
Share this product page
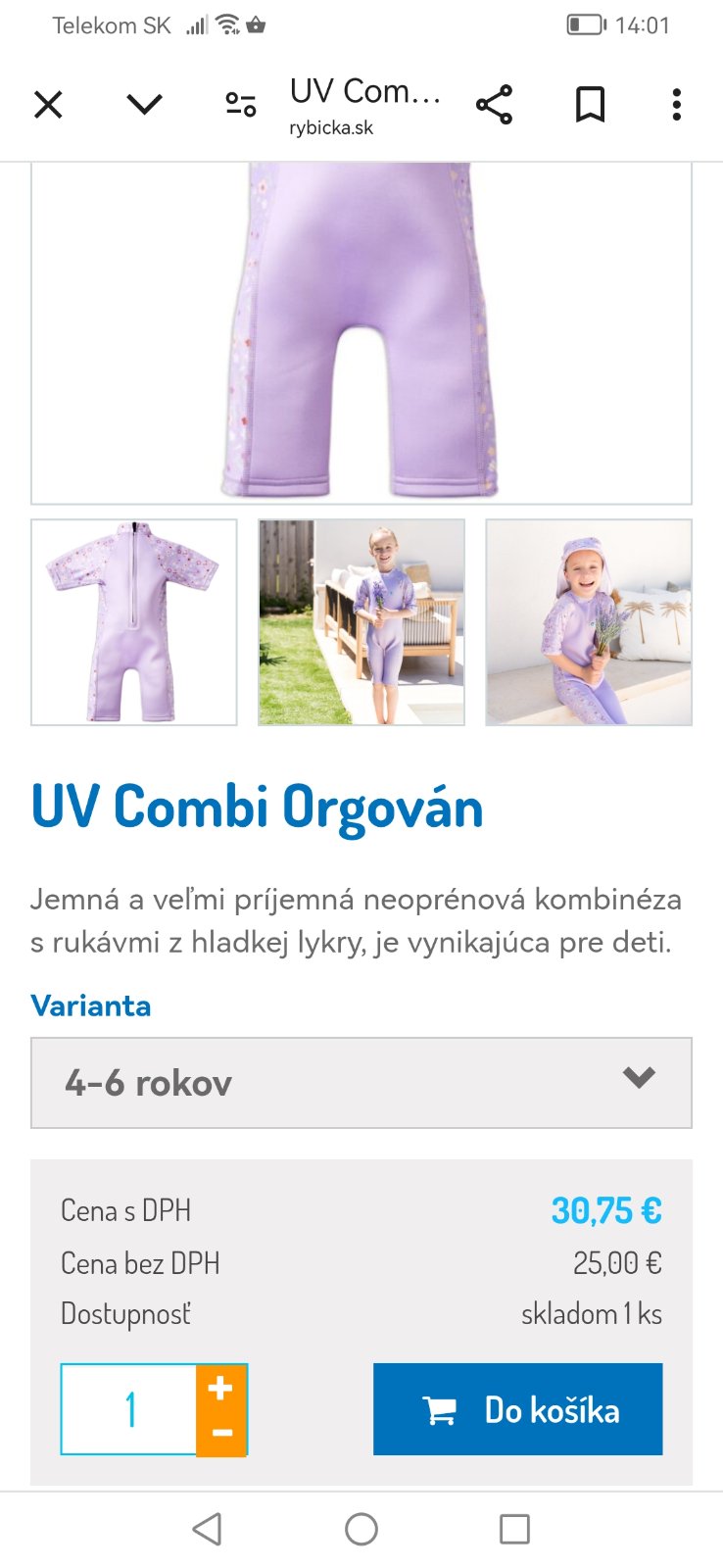[495, 105]
